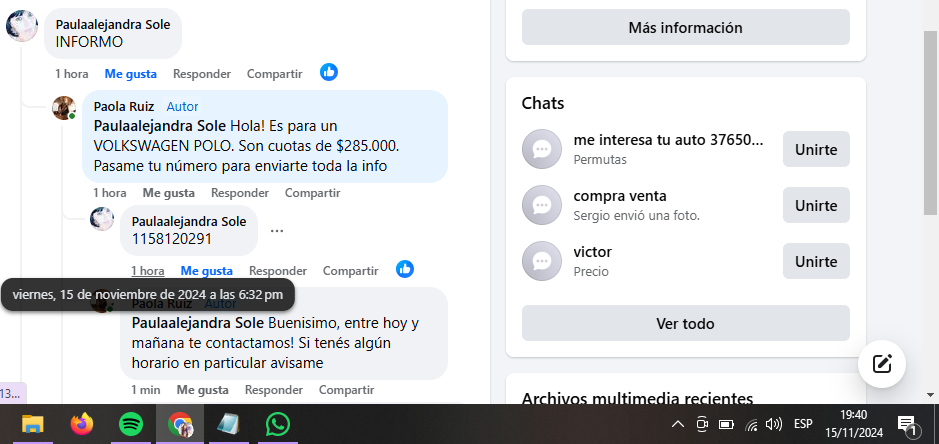
Task: Compose a new message
Action: (x=882, y=364)
